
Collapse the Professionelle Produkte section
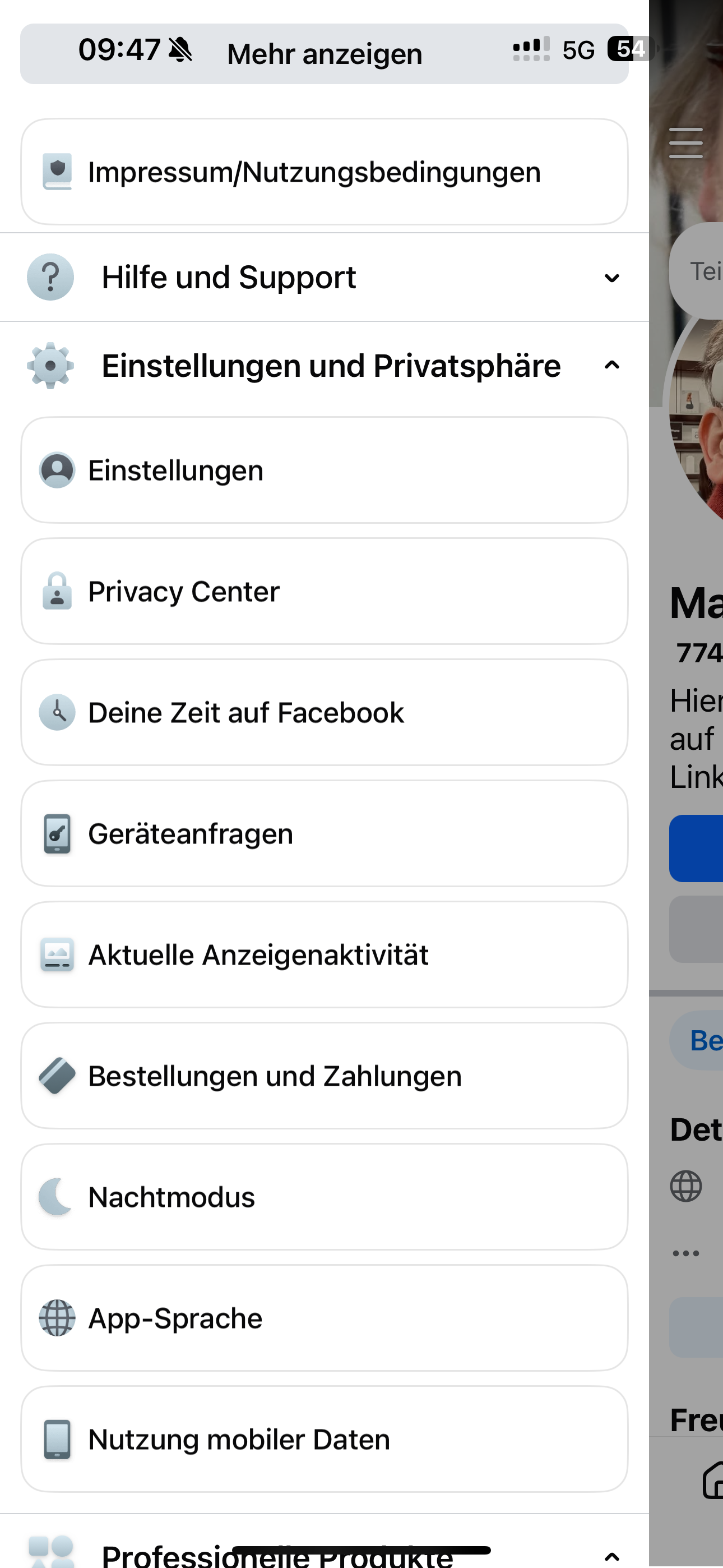tap(611, 1556)
